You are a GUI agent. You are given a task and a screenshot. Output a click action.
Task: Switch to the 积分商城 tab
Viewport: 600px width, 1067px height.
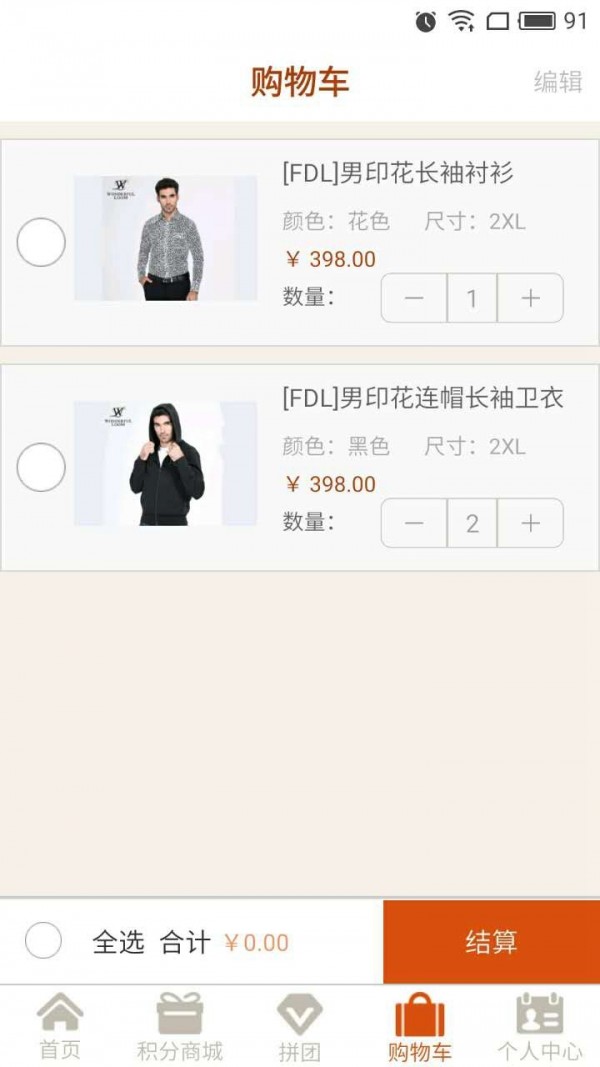180,1027
